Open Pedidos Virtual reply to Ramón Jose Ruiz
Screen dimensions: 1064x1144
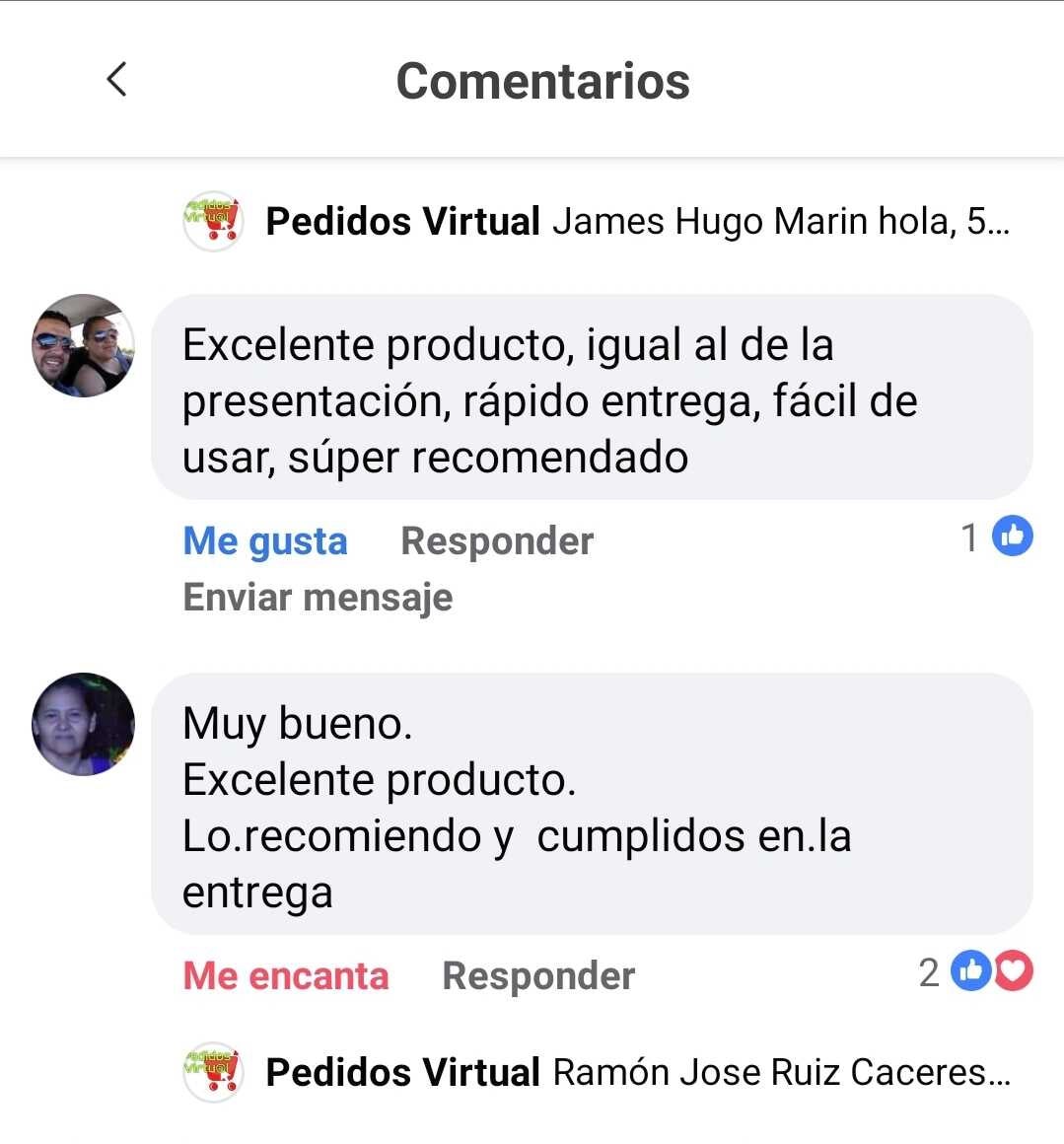click(636, 1072)
